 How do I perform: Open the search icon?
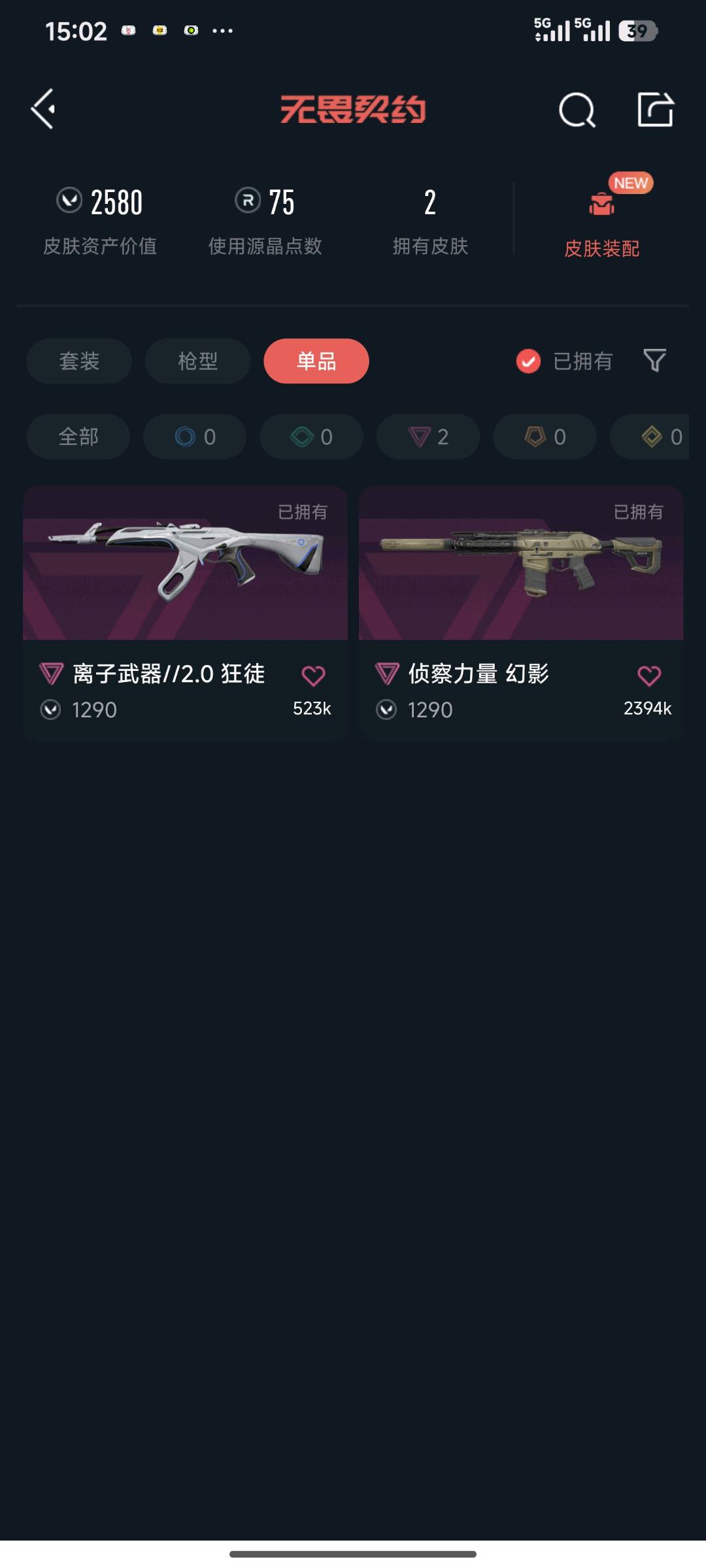point(577,110)
